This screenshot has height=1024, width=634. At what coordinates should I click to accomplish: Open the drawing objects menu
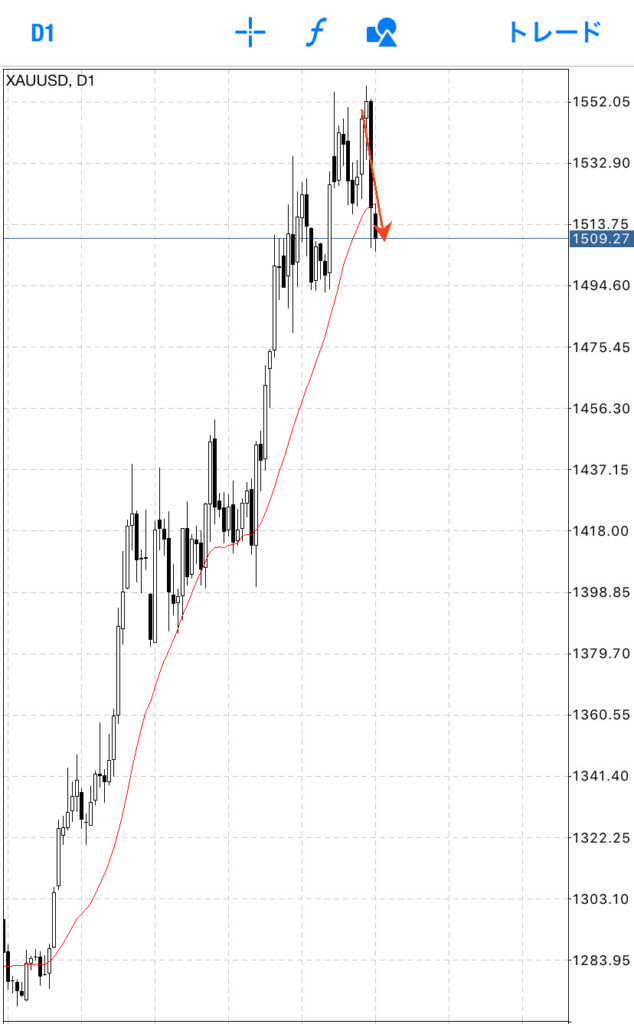381,33
